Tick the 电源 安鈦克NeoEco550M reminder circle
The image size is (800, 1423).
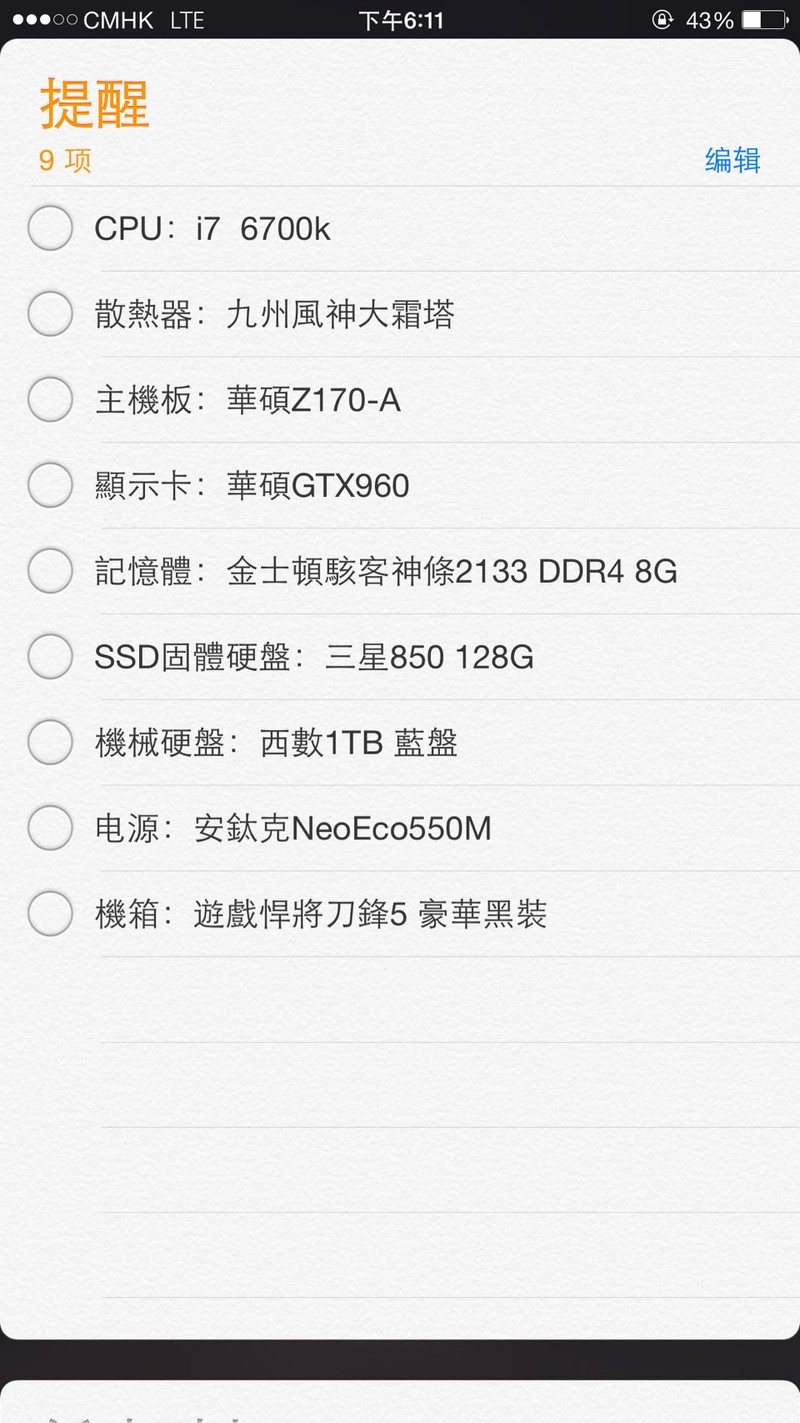click(x=50, y=828)
